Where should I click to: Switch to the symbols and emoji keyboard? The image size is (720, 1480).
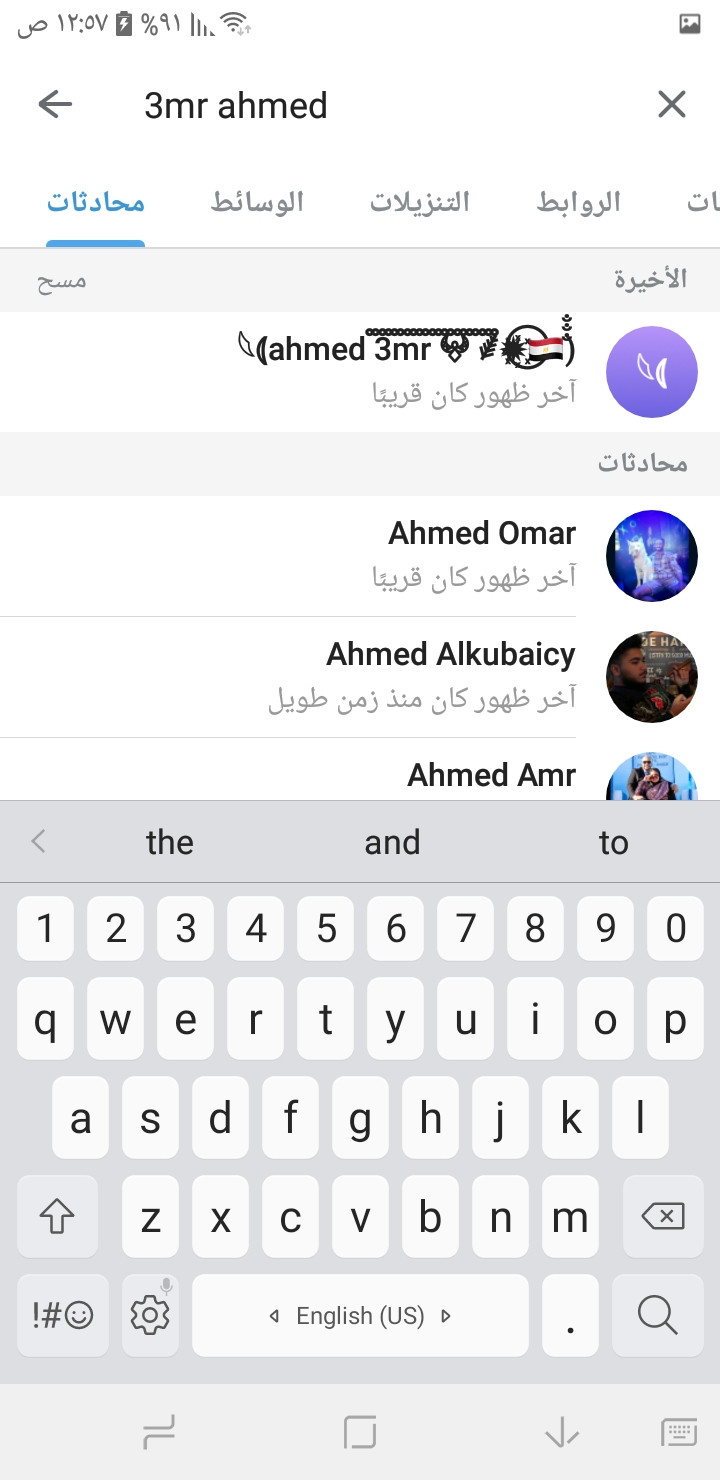point(63,1315)
